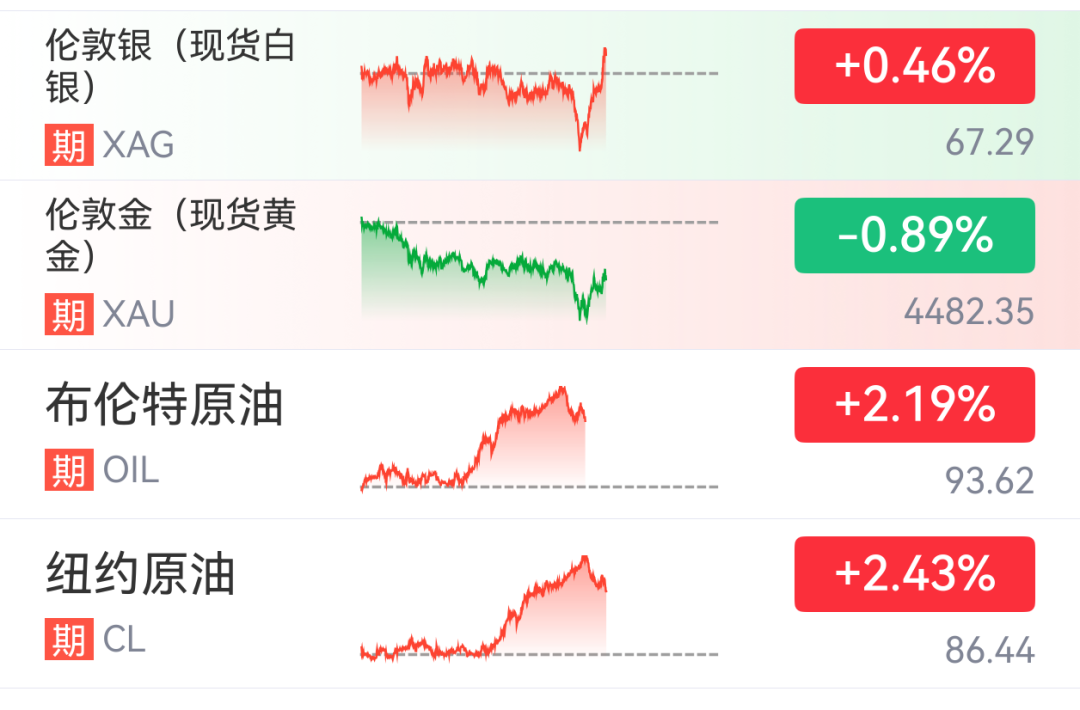Open the 伦敦银 XAG spot silver row

coord(540,95)
